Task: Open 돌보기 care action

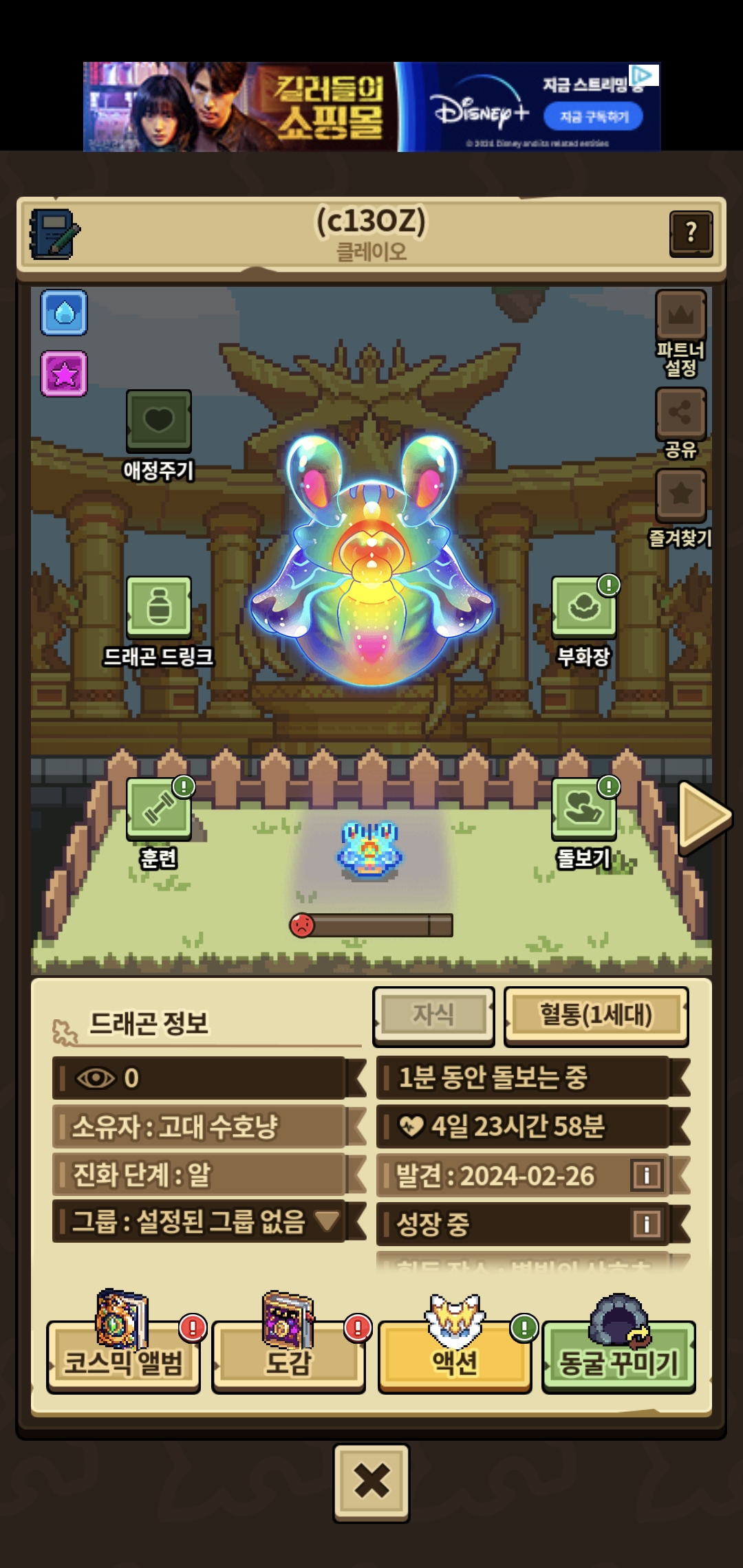Action: (x=583, y=809)
